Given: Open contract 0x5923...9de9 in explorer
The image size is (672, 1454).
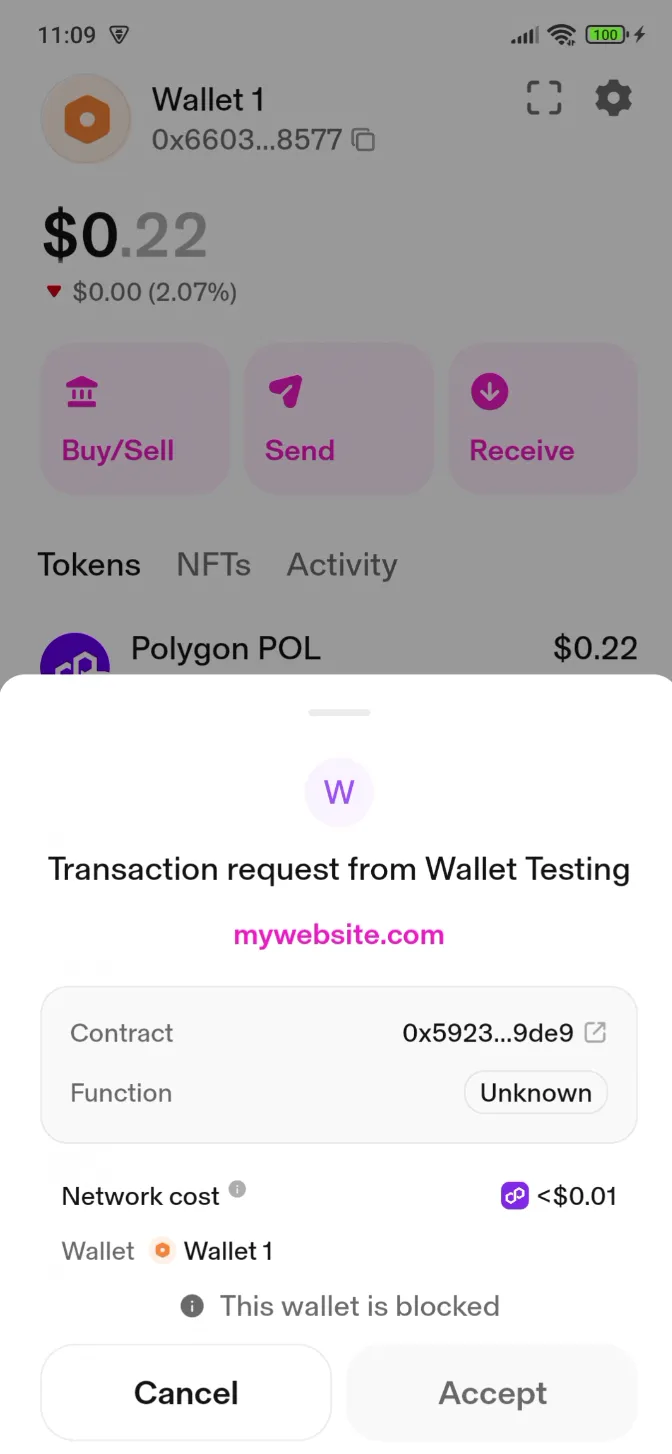Looking at the screenshot, I should tap(595, 1033).
